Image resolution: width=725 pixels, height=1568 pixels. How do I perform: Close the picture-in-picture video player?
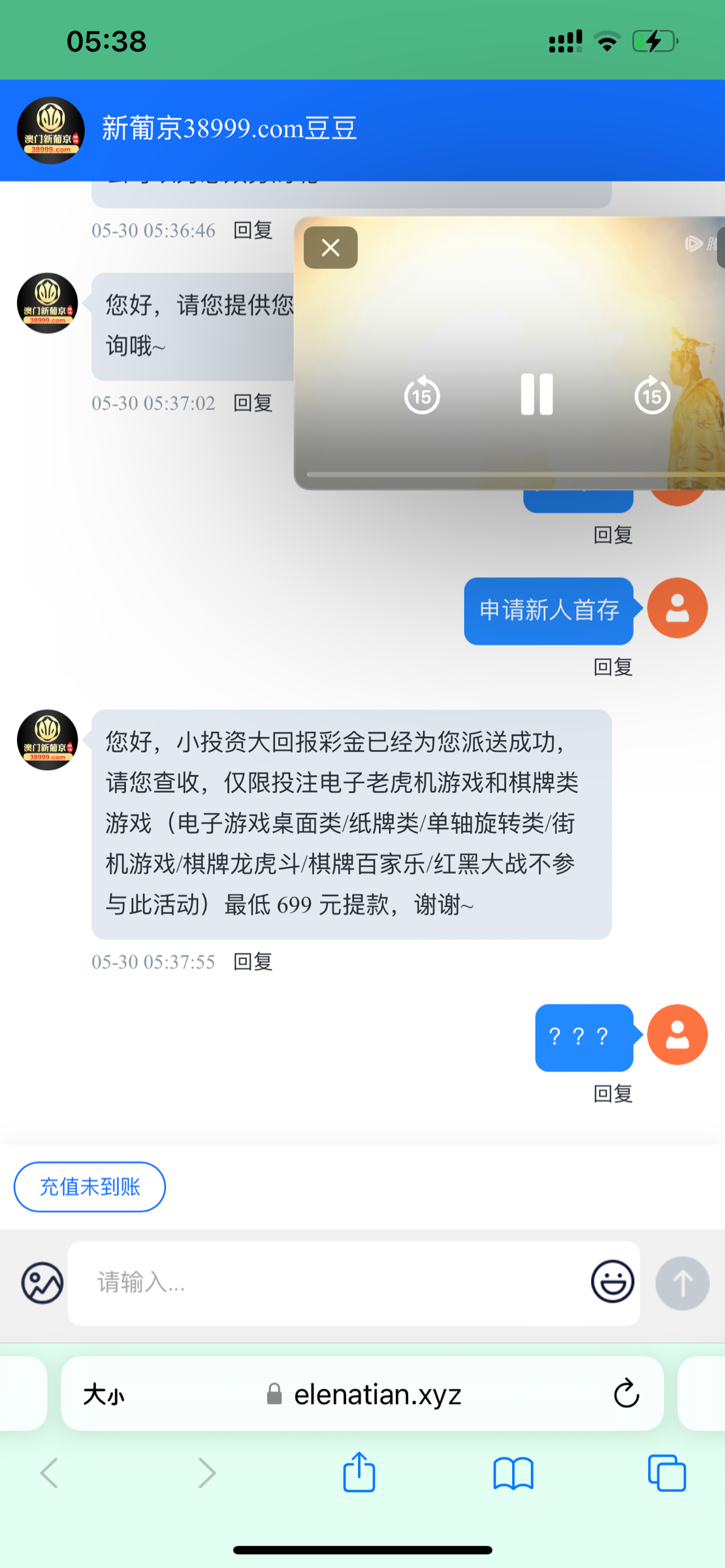click(330, 248)
